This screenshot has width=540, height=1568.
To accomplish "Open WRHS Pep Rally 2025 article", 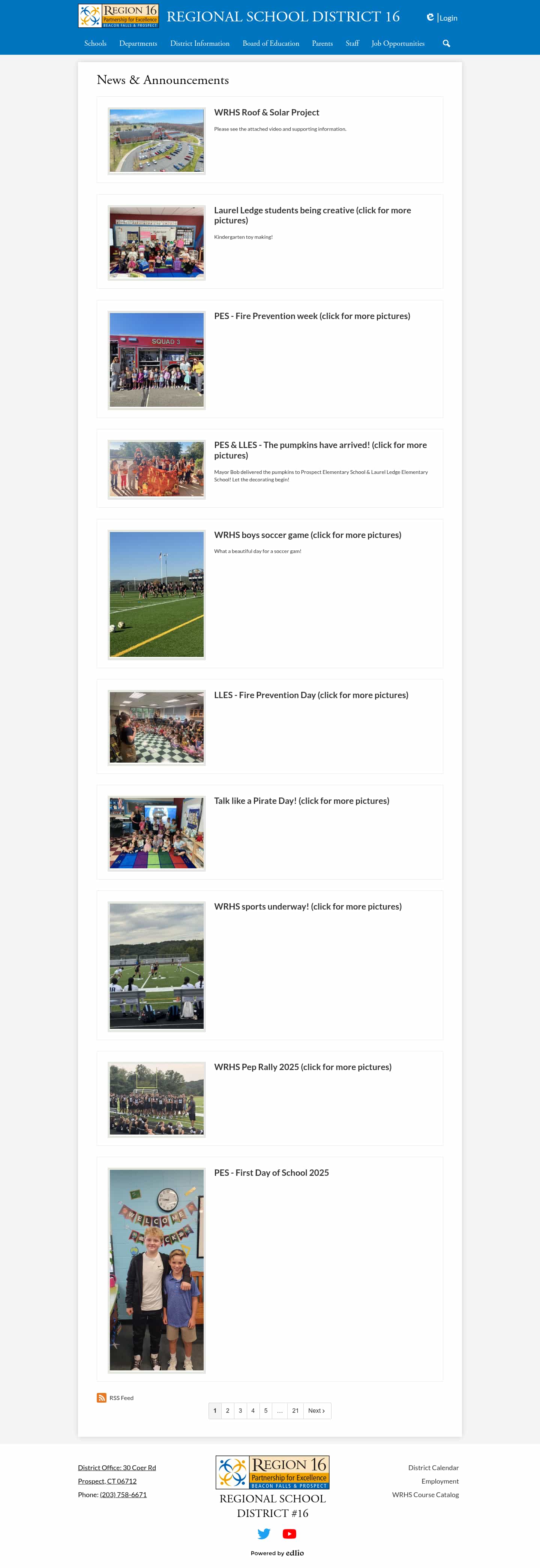I will coord(303,1067).
